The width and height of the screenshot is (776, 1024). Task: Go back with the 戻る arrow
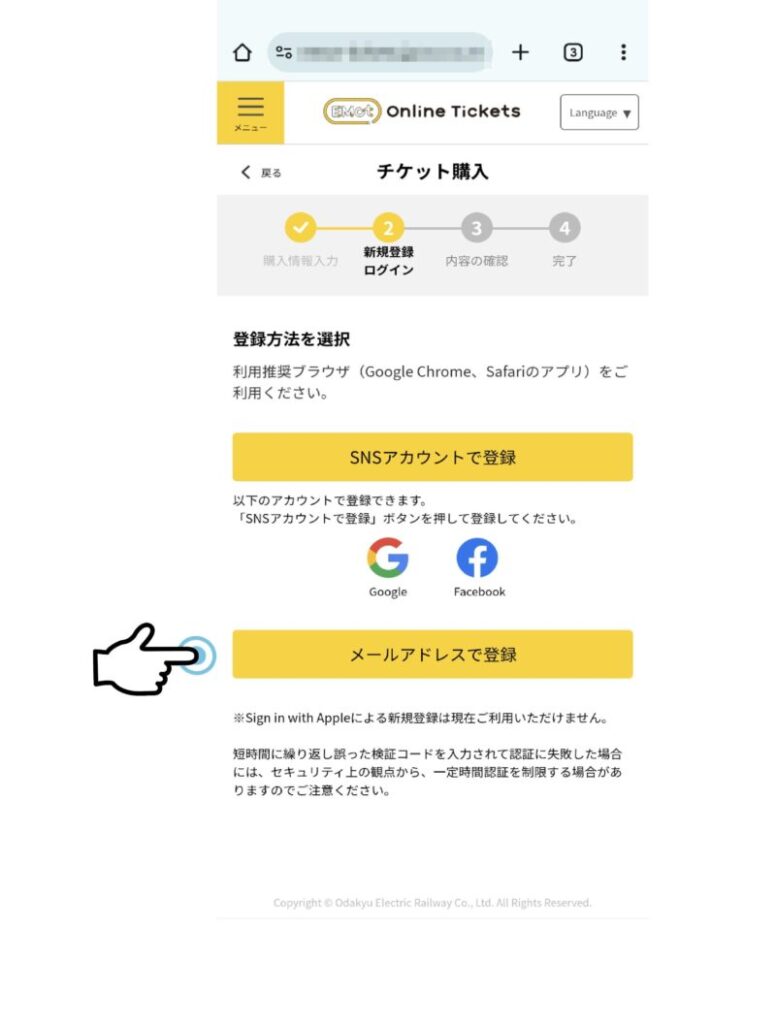click(261, 172)
